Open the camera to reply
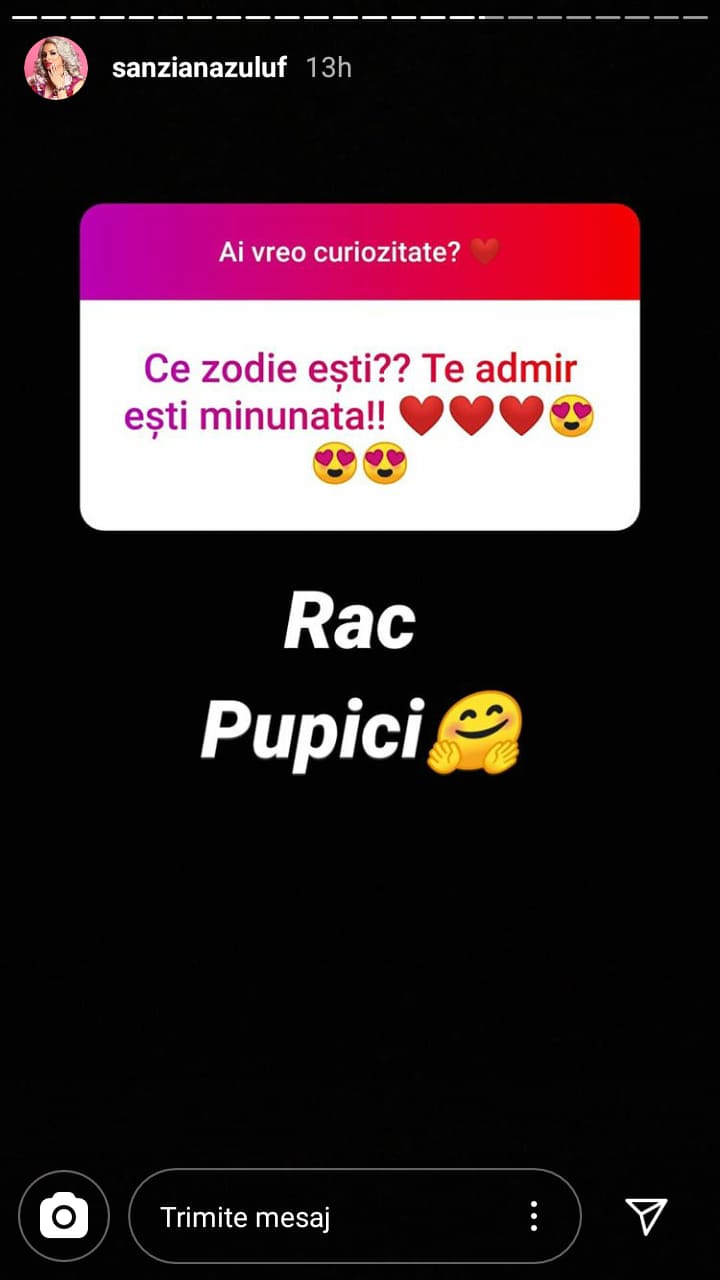This screenshot has height=1280, width=720. tap(64, 1216)
